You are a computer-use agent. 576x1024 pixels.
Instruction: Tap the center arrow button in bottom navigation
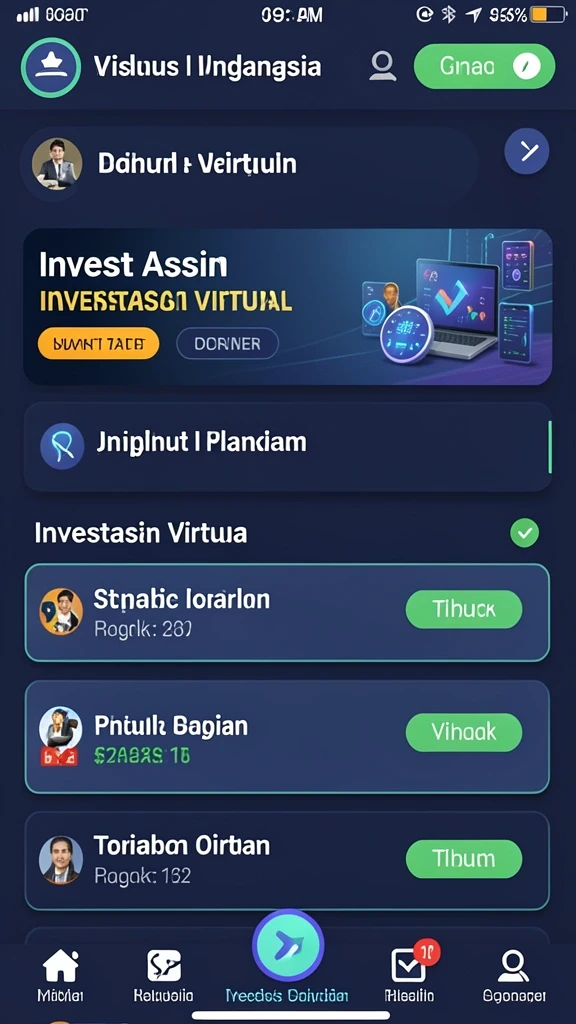point(288,946)
